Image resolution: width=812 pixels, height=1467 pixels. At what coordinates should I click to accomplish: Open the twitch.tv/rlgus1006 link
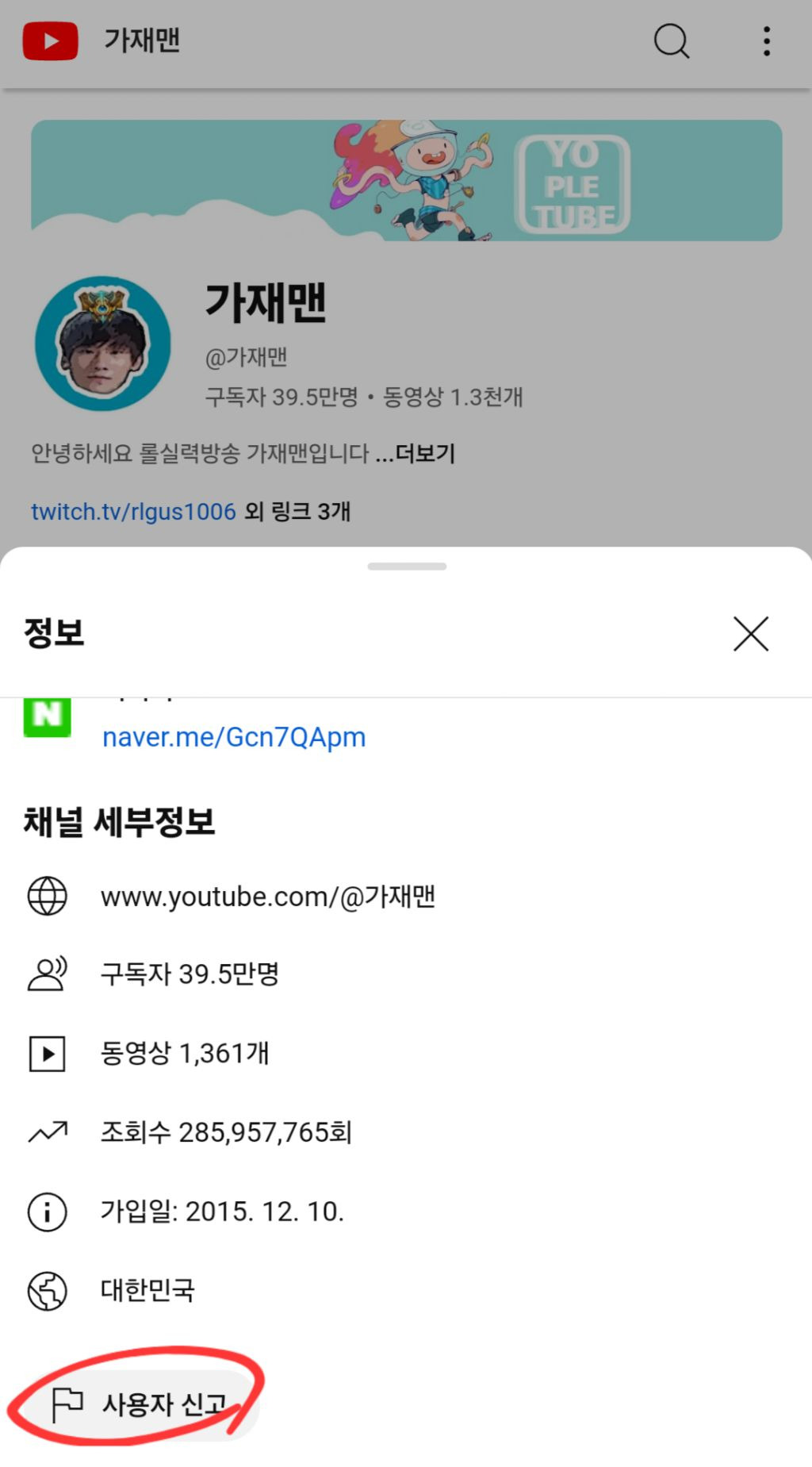133,512
